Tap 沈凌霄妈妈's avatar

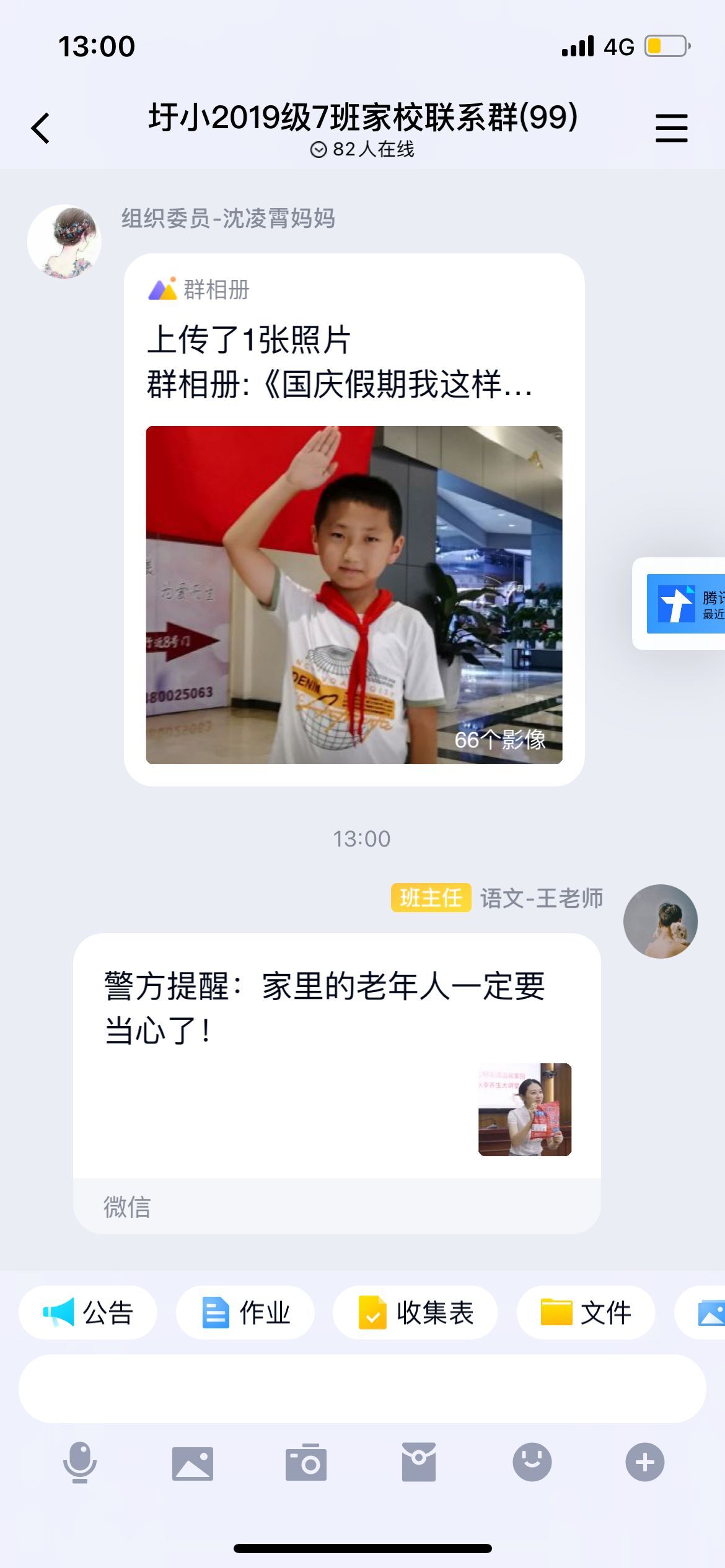[x=64, y=242]
